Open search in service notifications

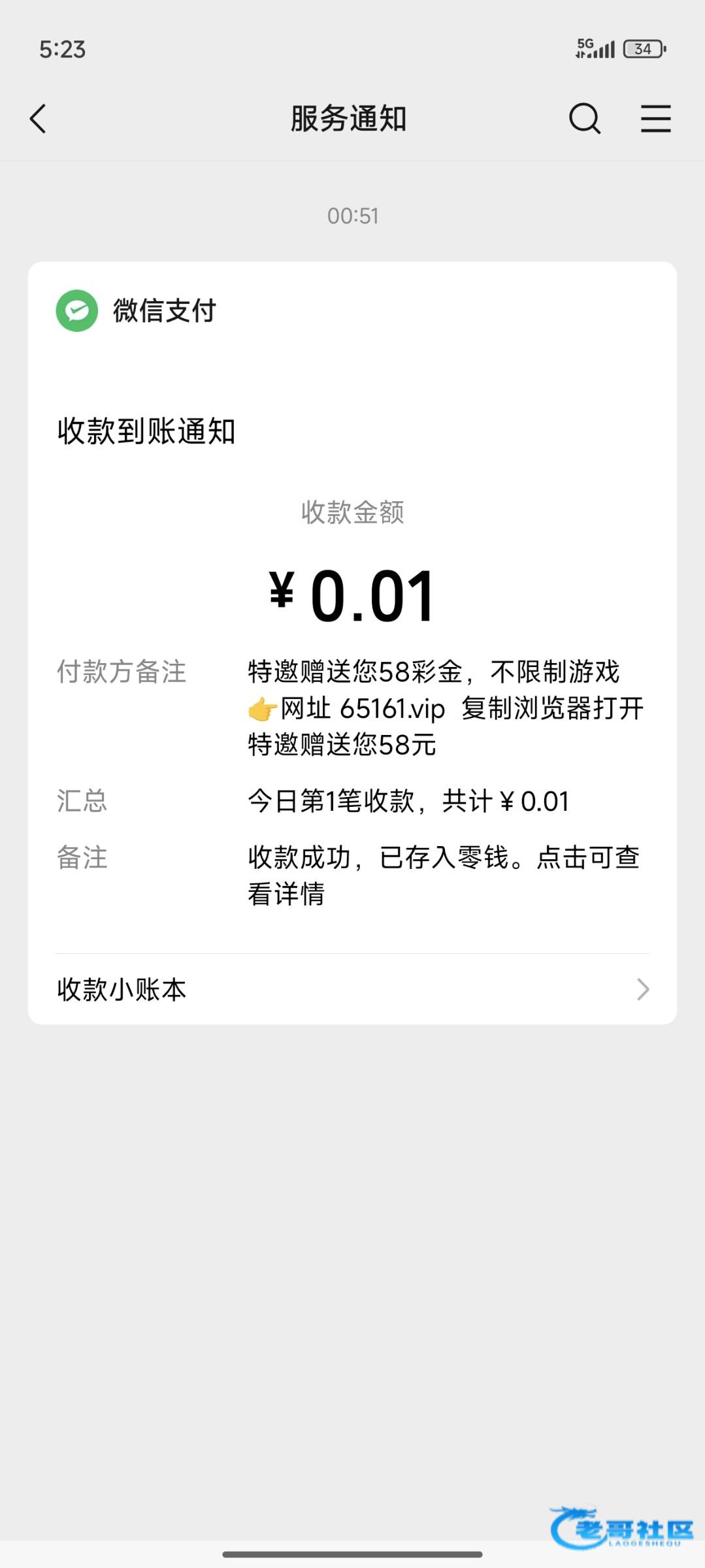point(584,119)
